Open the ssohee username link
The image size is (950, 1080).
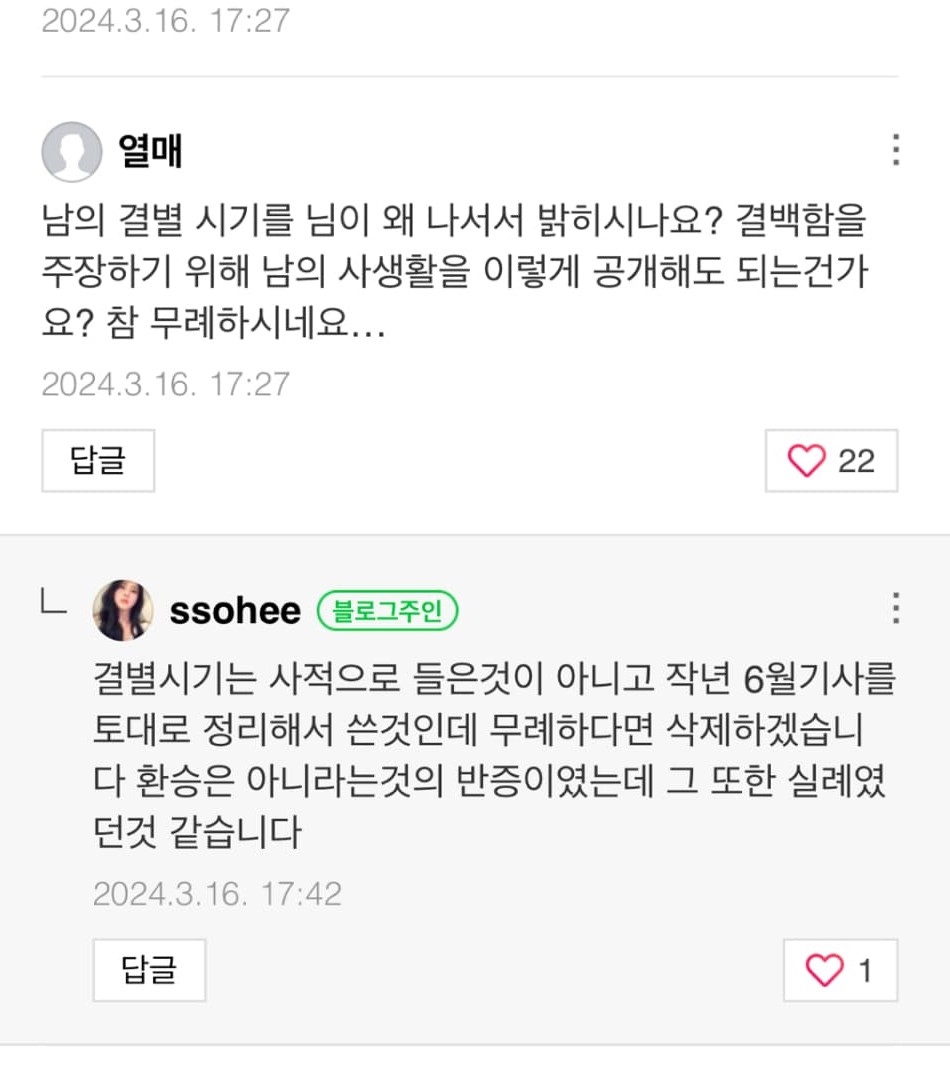[x=235, y=611]
